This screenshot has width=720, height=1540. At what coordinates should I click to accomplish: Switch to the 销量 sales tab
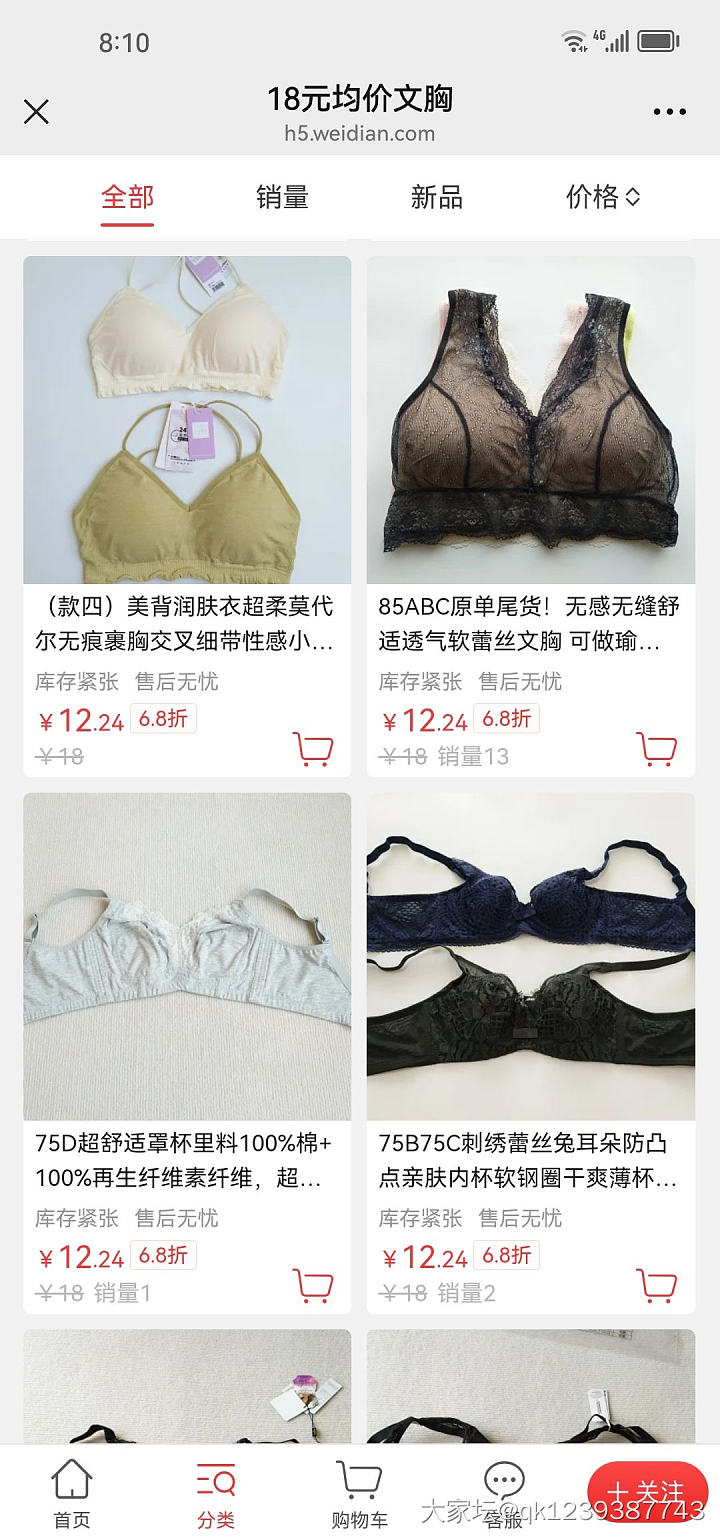pos(281,198)
